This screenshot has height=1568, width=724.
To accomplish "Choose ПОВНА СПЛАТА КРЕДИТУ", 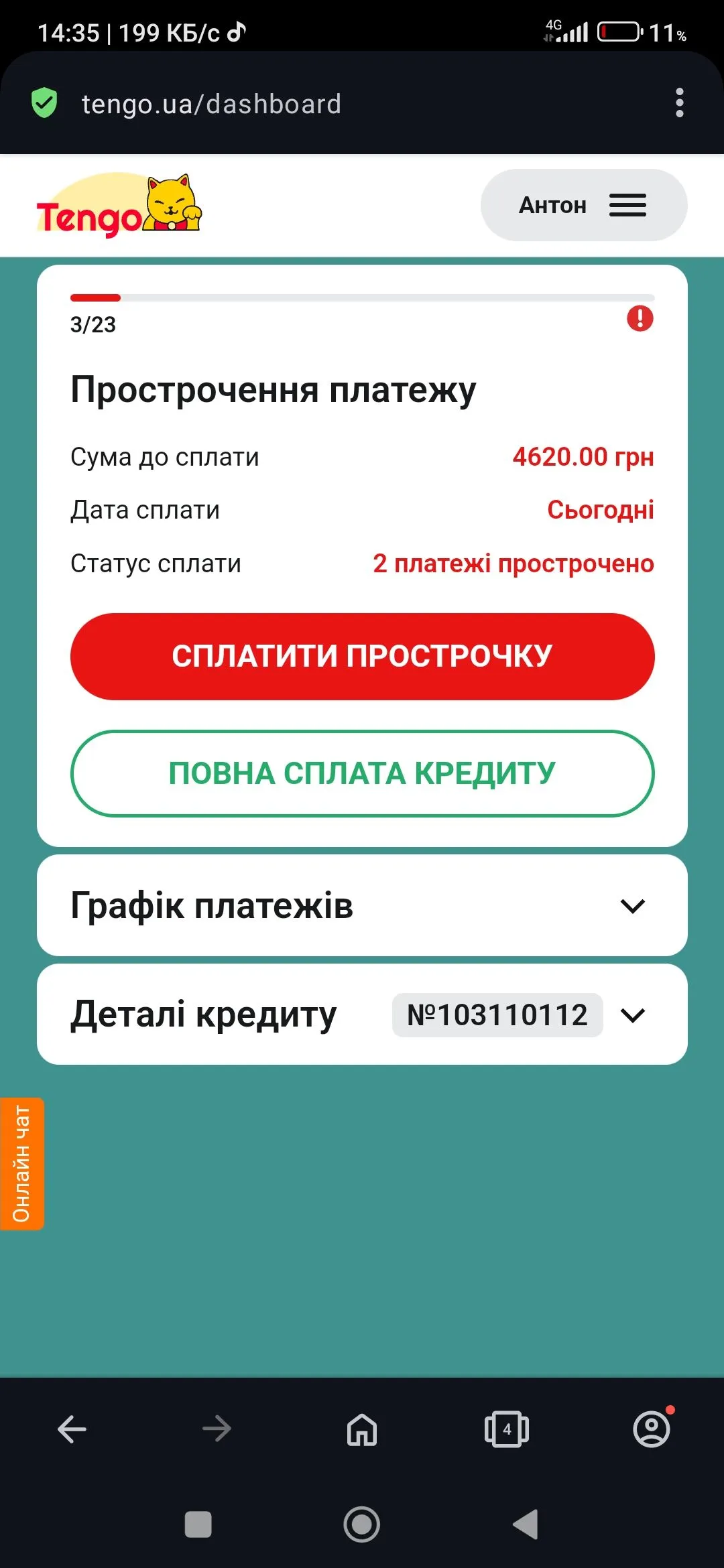I will 362,773.
